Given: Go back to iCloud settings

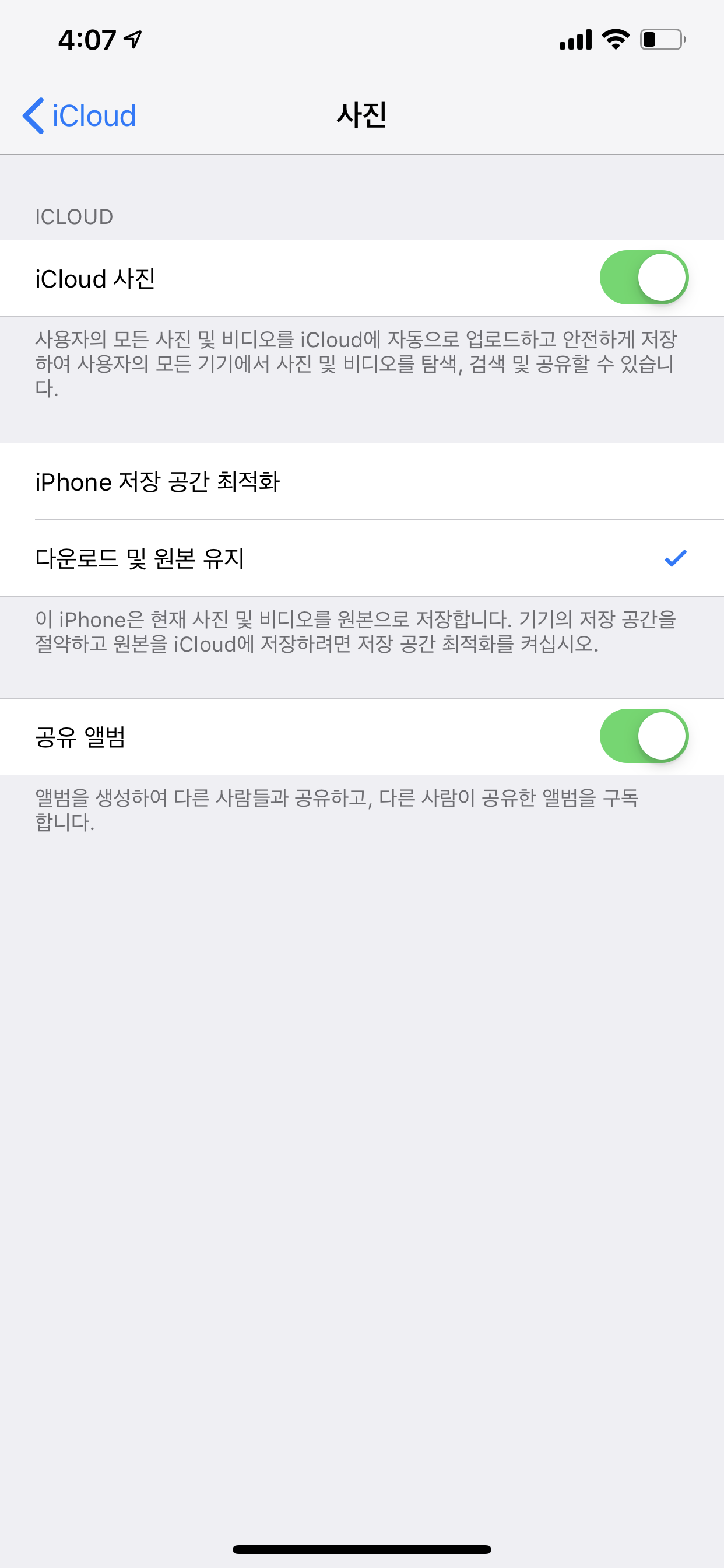Looking at the screenshot, I should tap(79, 116).
